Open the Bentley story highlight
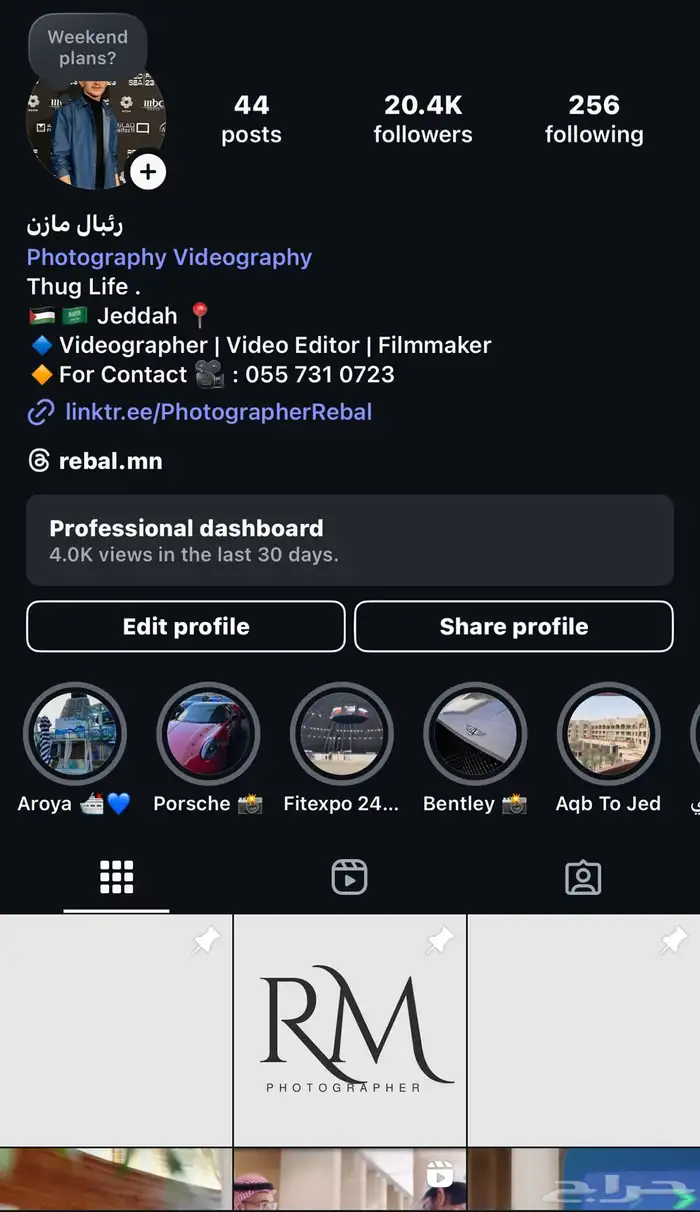Screen dimensions: 700x1212 click(x=475, y=735)
